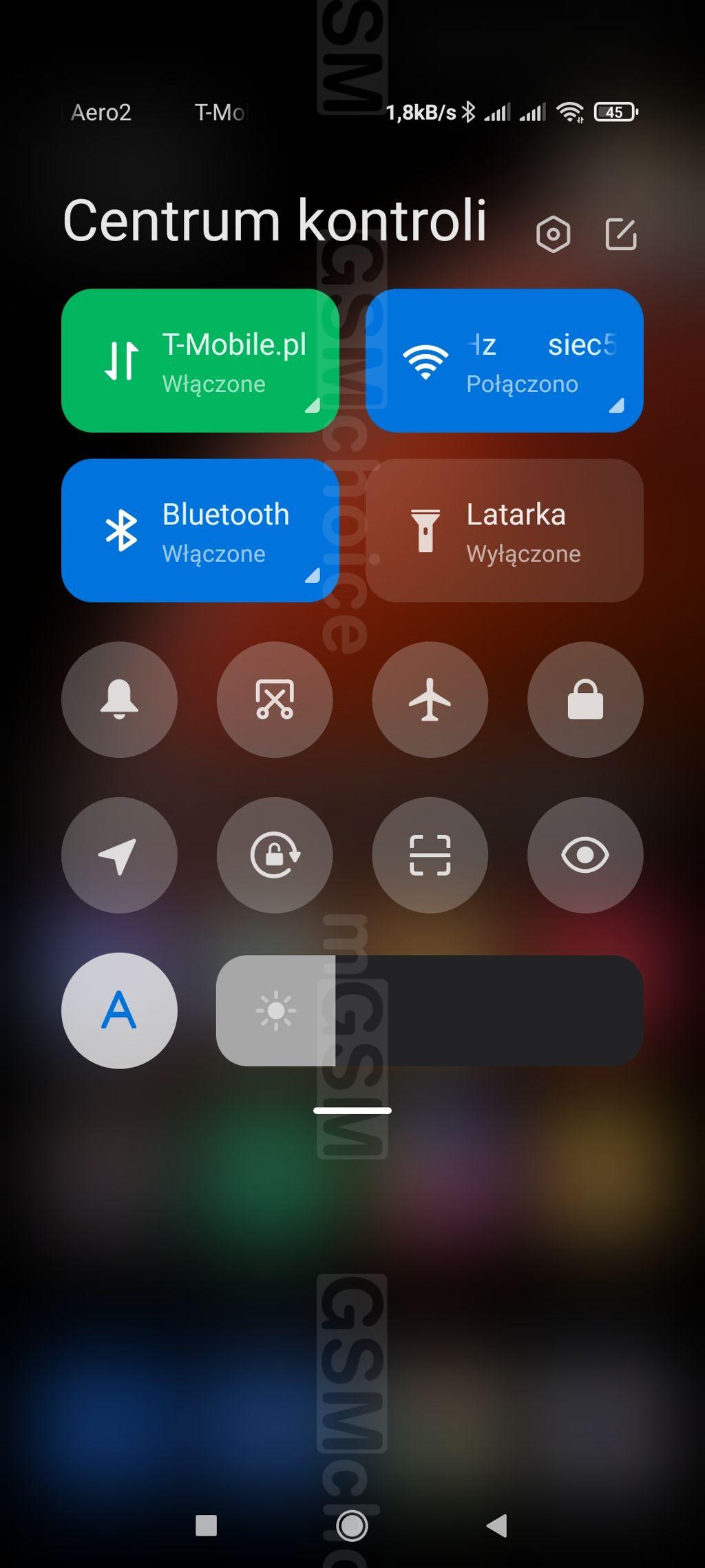Toggle location arrow icon
Screen dimensions: 705x1568
[x=119, y=856]
